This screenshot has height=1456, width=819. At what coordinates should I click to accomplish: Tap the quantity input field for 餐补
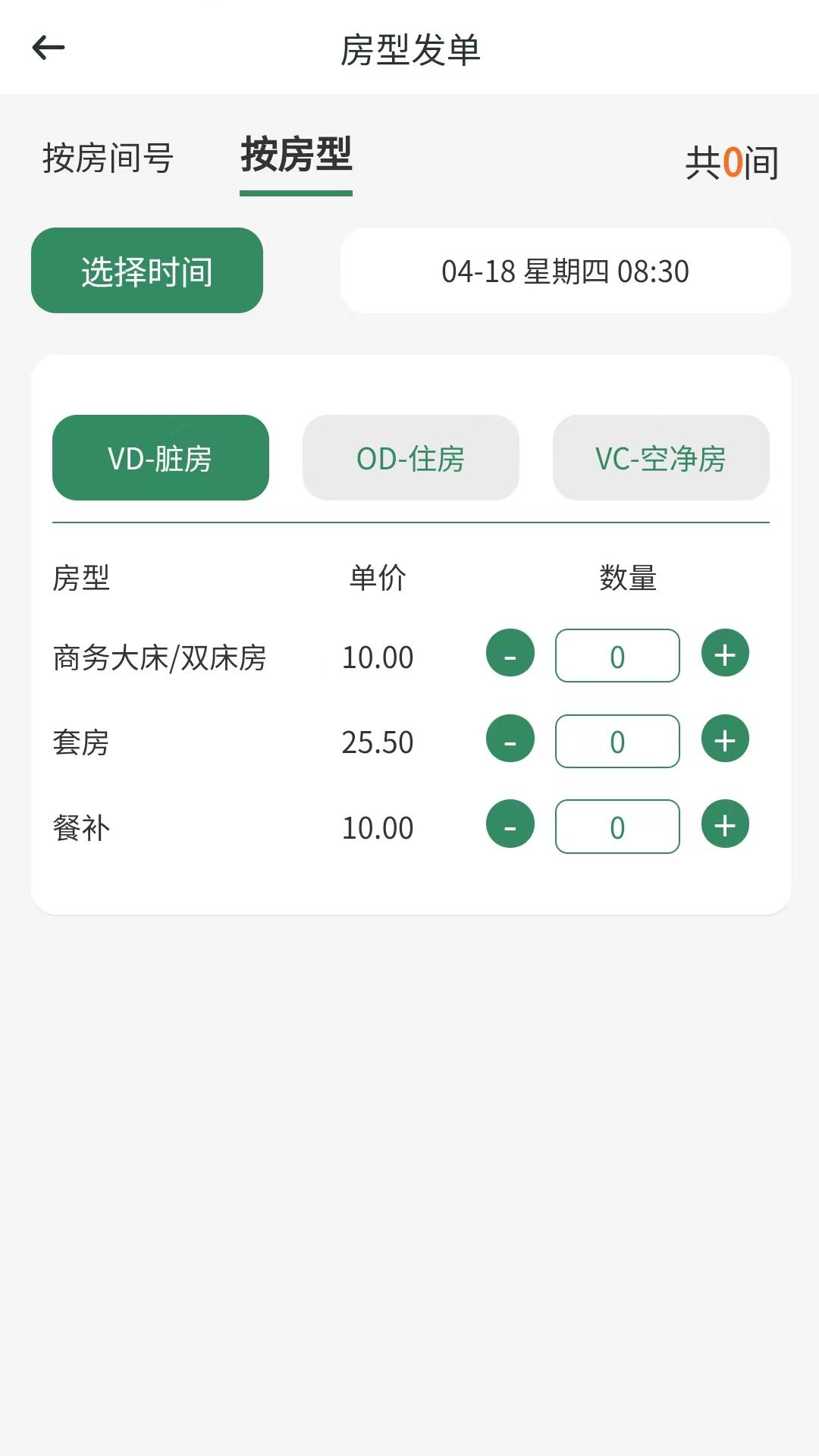tap(617, 826)
